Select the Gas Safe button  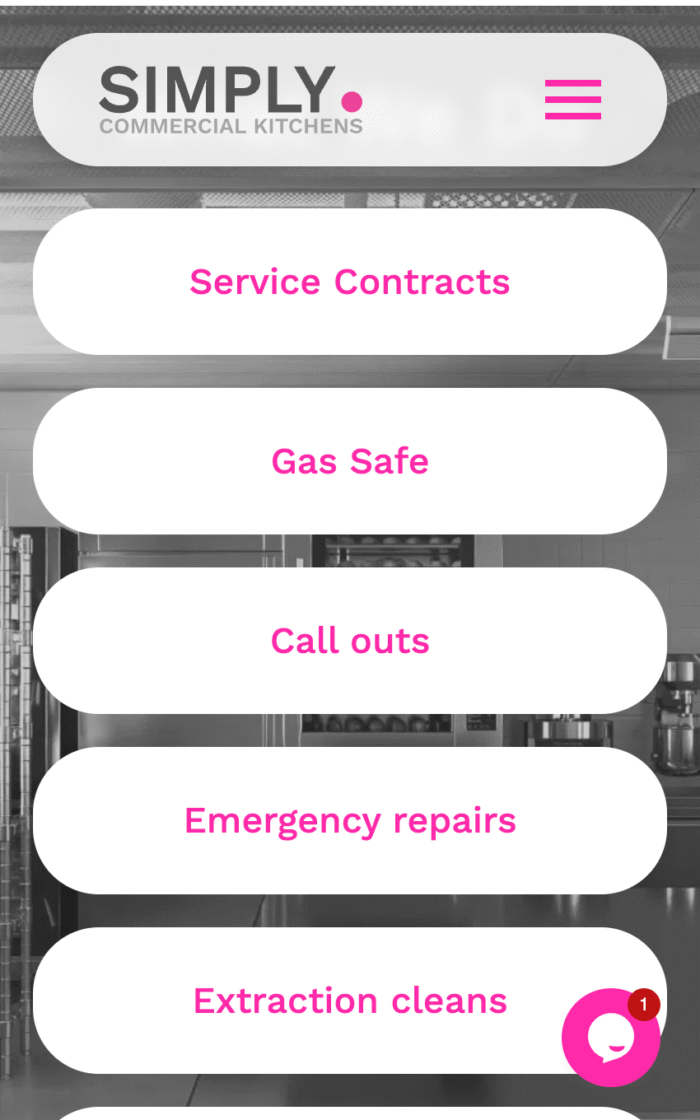tap(350, 461)
